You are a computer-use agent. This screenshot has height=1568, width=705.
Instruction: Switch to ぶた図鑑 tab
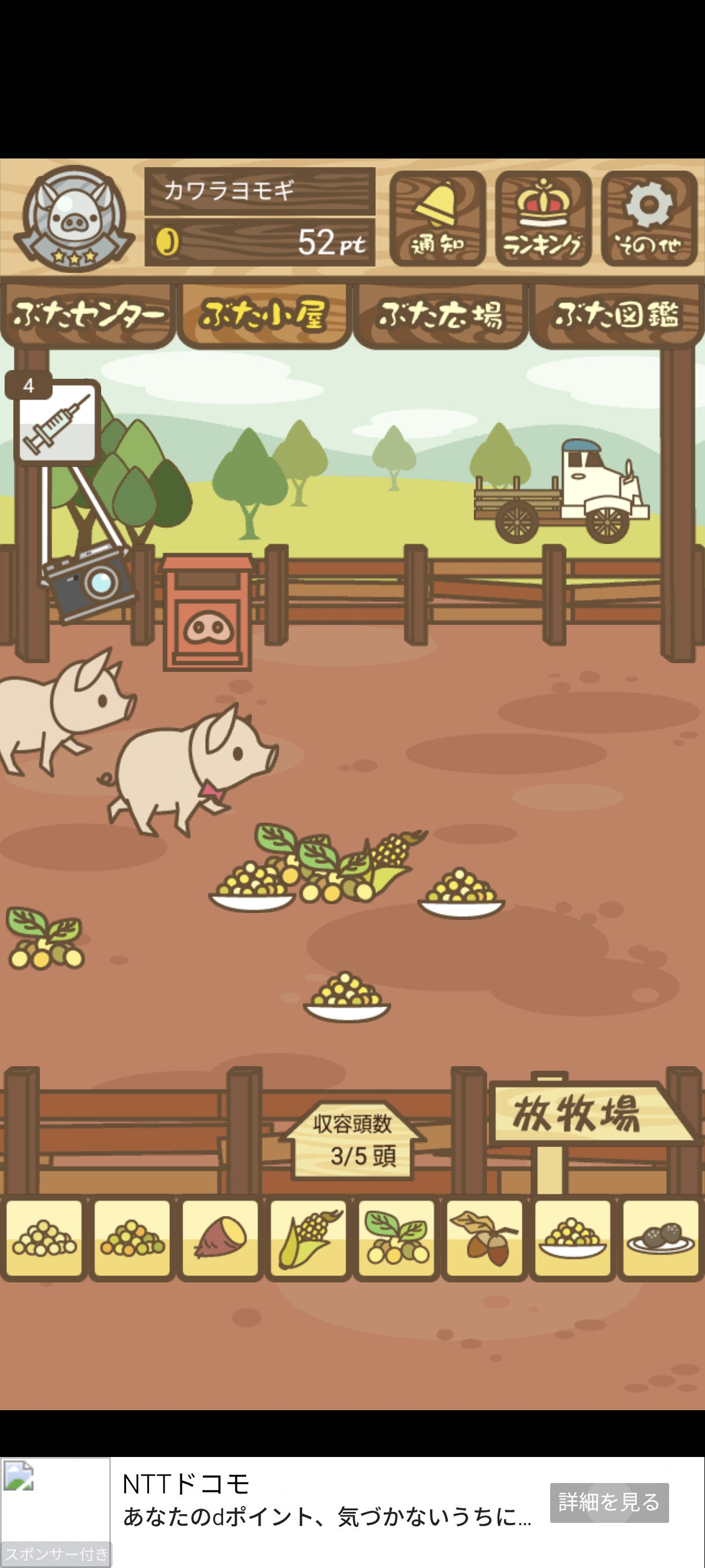tap(616, 315)
